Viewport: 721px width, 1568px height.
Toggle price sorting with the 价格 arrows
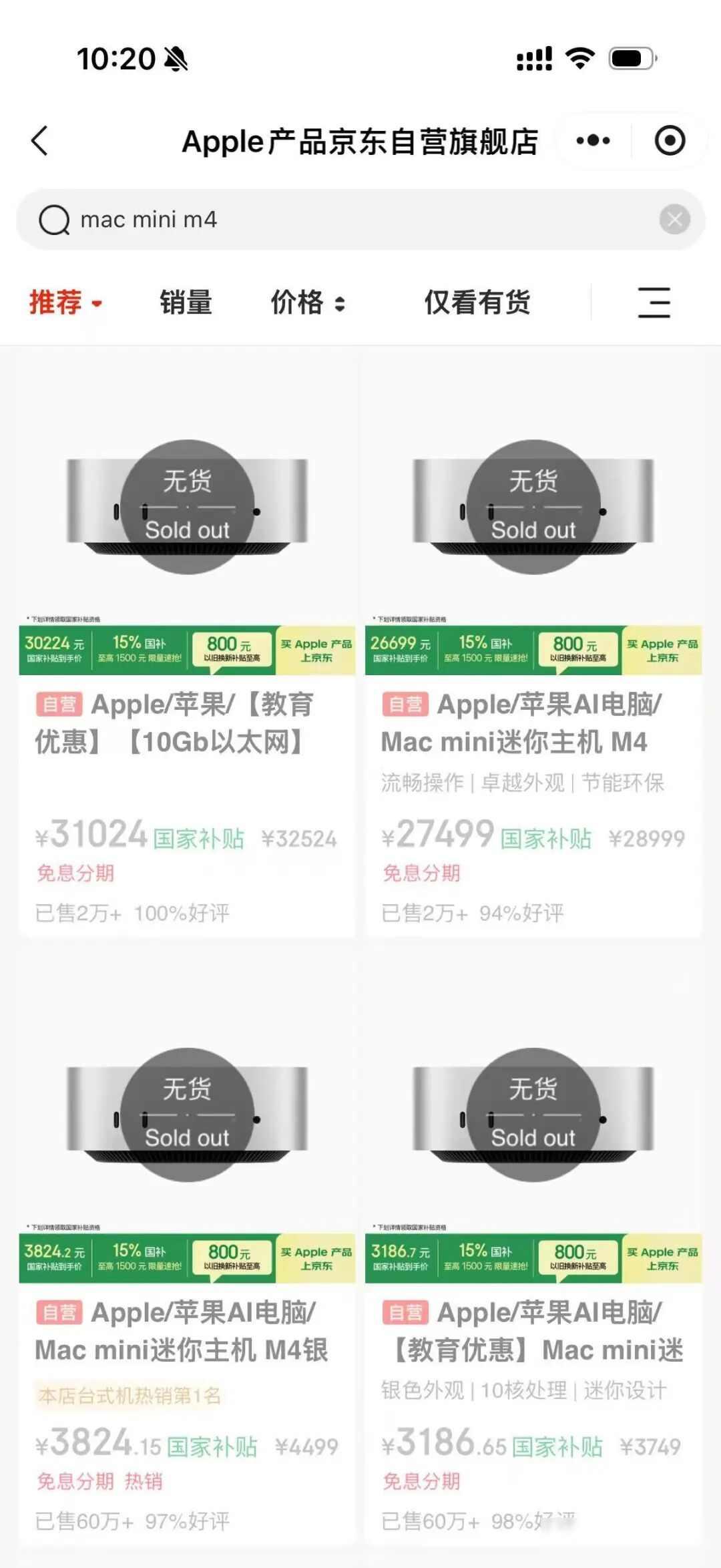pos(339,303)
